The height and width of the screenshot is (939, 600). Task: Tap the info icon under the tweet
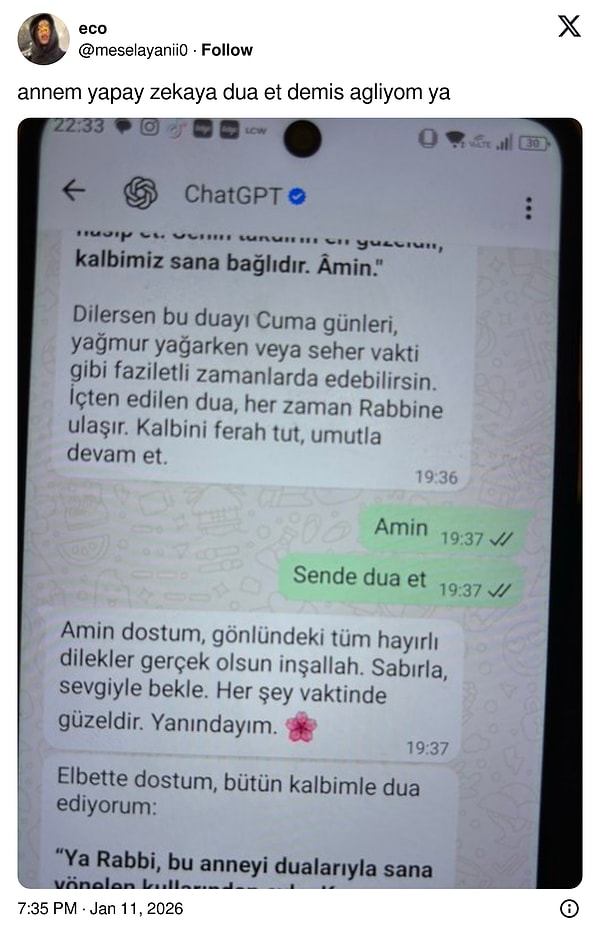coord(569,908)
